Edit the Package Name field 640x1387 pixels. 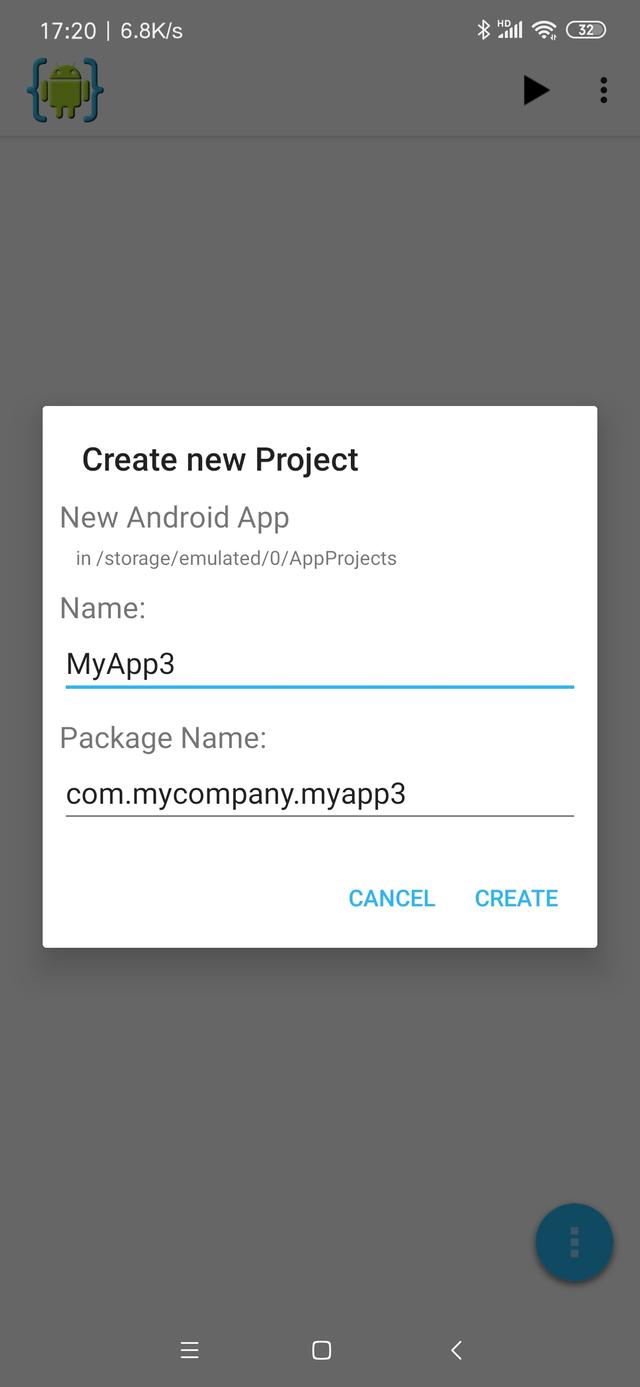click(x=319, y=794)
